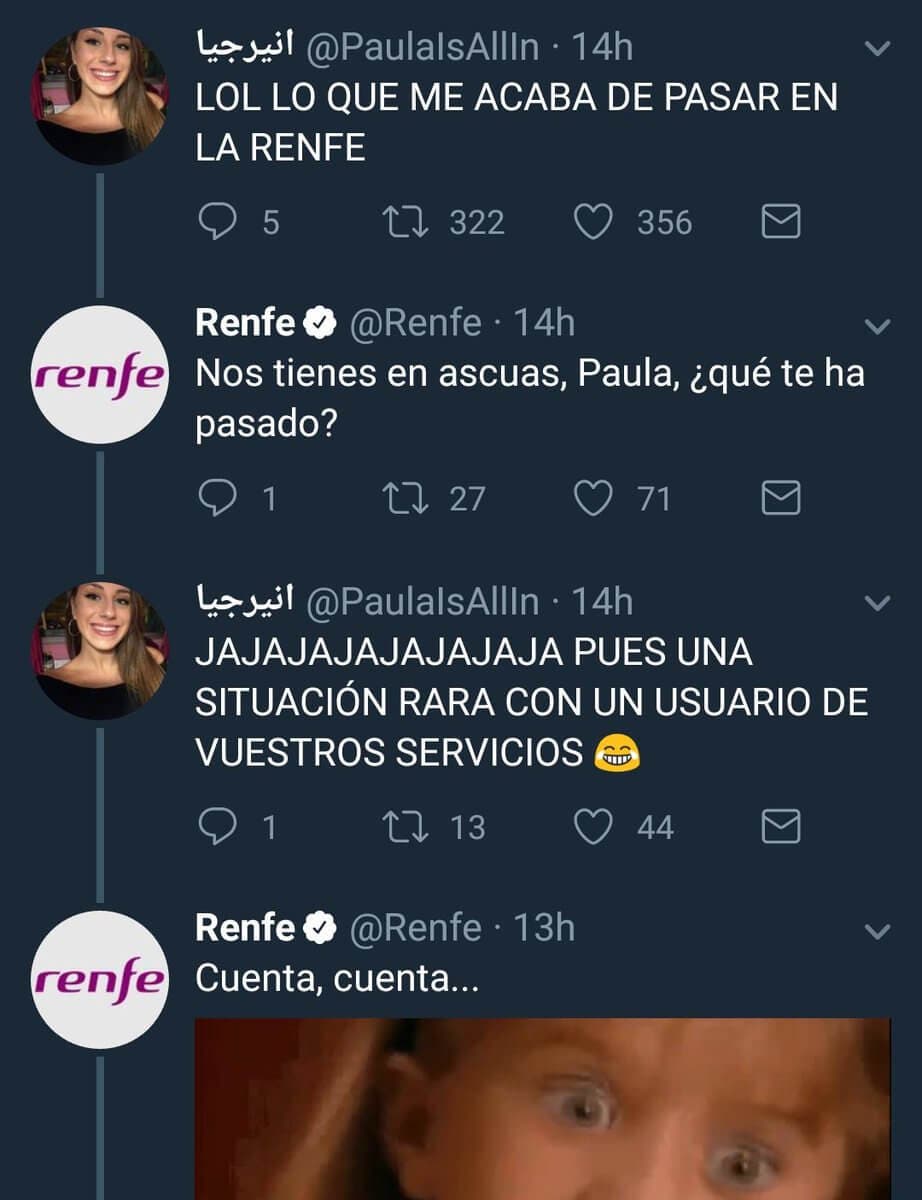Image resolution: width=922 pixels, height=1200 pixels.
Task: Like Renfe's tweet with 71 likes
Action: pyautogui.click(x=593, y=498)
